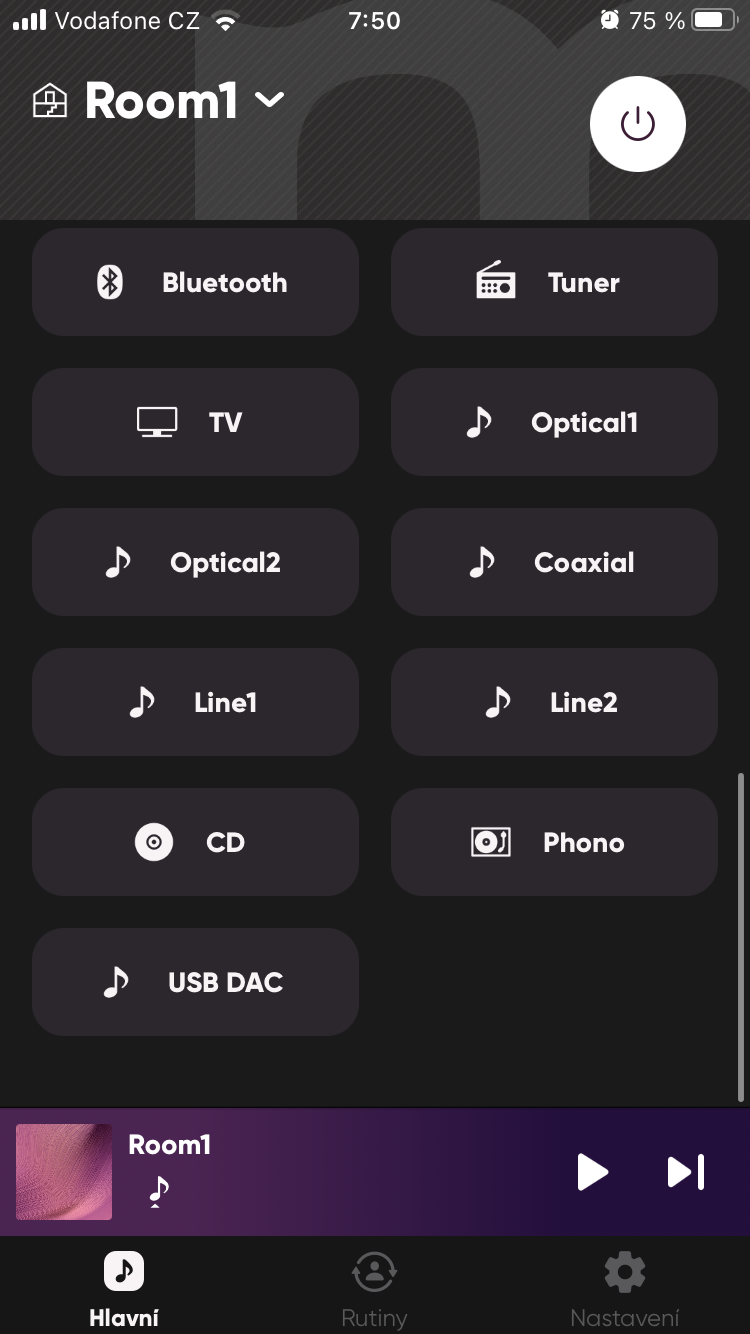Image resolution: width=750 pixels, height=1334 pixels.
Task: Select Optical1 as source
Action: click(x=554, y=422)
